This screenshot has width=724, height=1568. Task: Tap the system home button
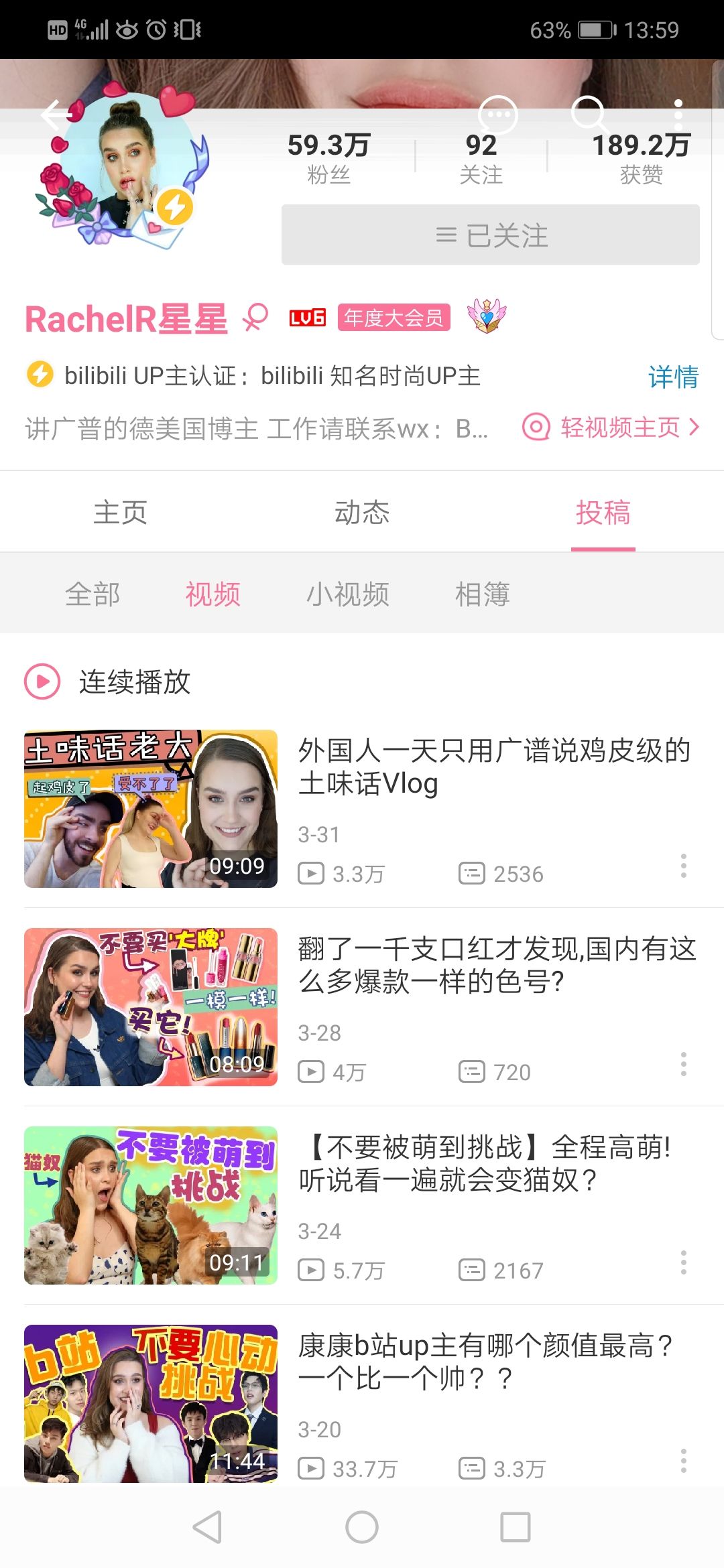point(362,1527)
